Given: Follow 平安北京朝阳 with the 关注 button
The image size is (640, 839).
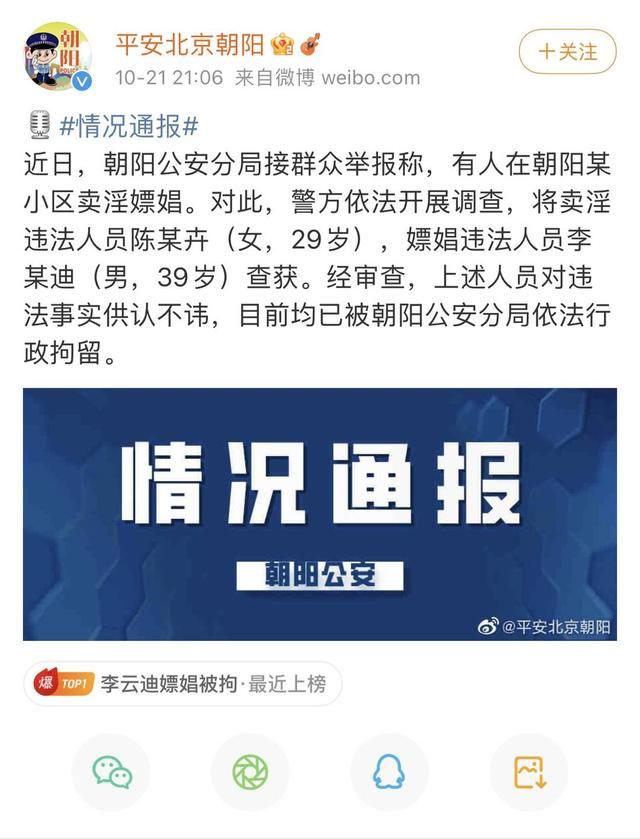Looking at the screenshot, I should click(568, 50).
